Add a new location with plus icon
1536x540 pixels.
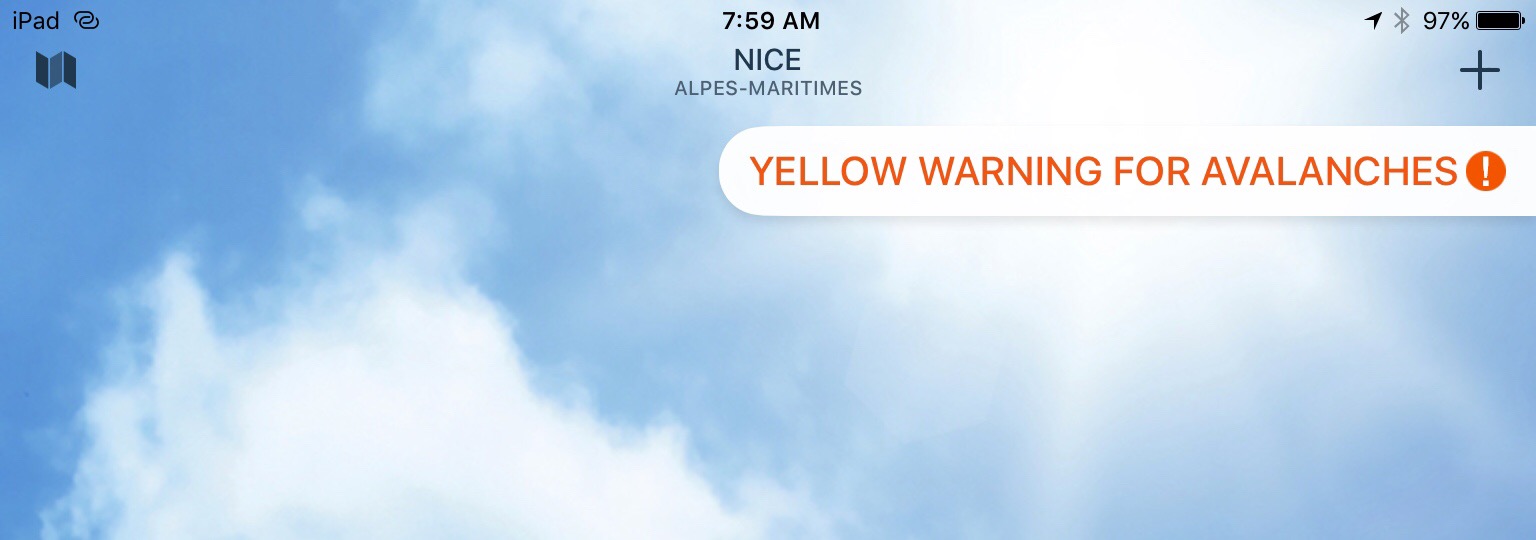[1479, 71]
